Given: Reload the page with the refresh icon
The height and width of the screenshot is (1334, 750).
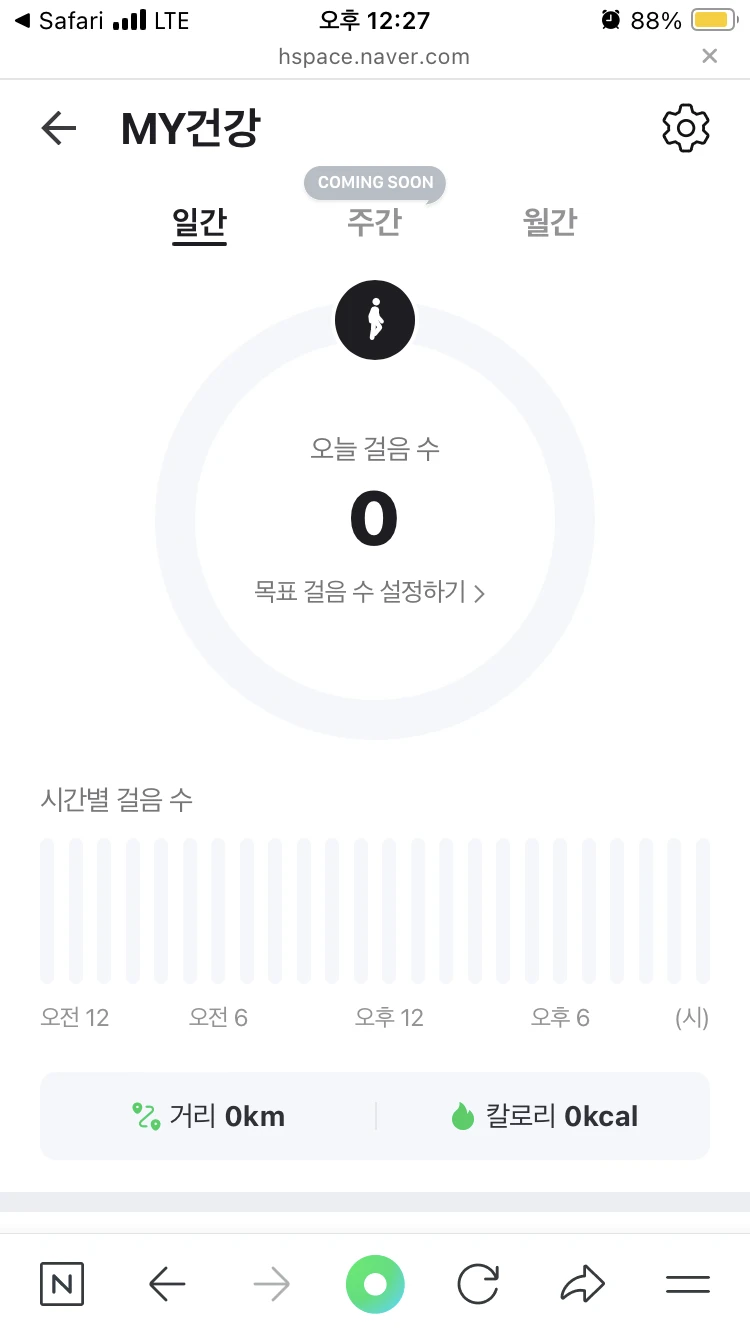Looking at the screenshot, I should coord(478,1284).
